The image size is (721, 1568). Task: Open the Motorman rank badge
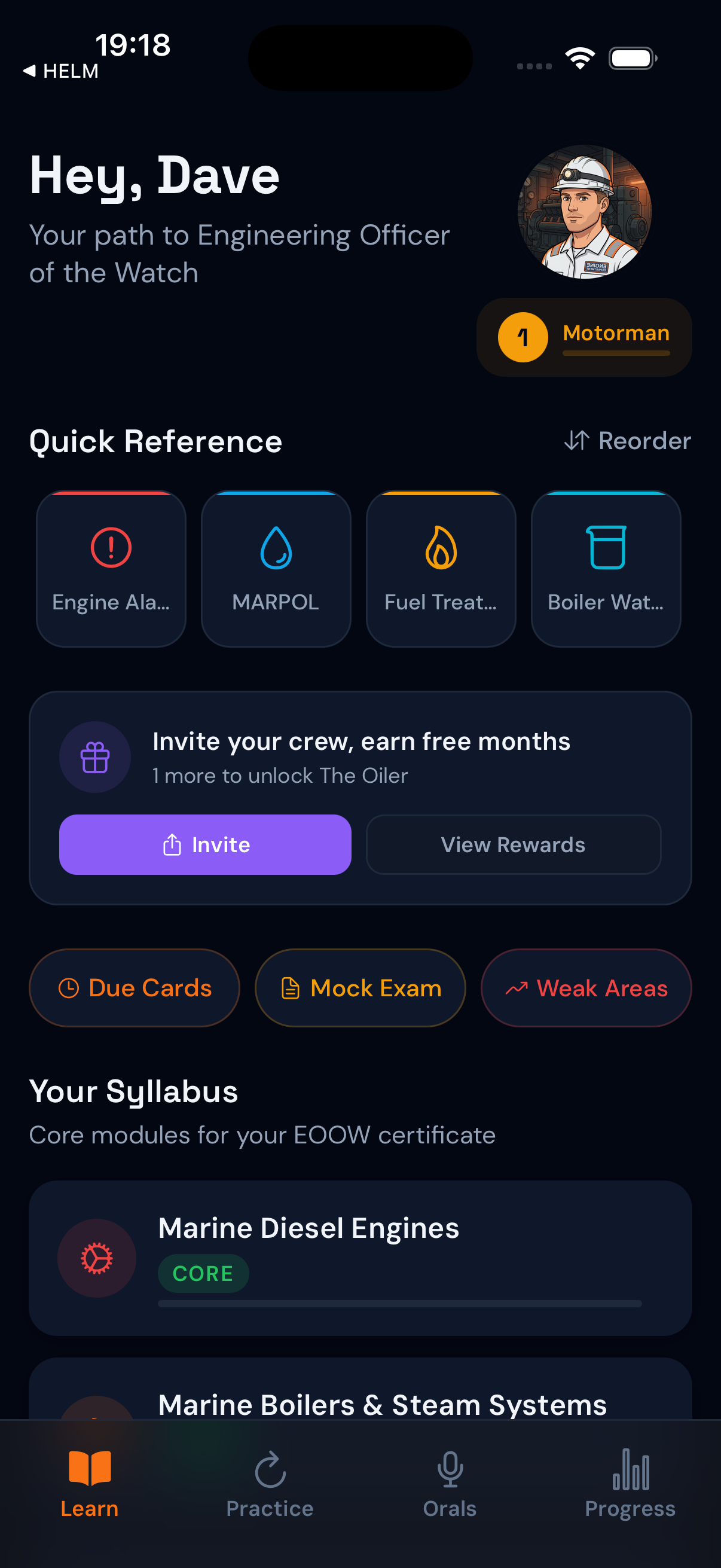coord(584,337)
